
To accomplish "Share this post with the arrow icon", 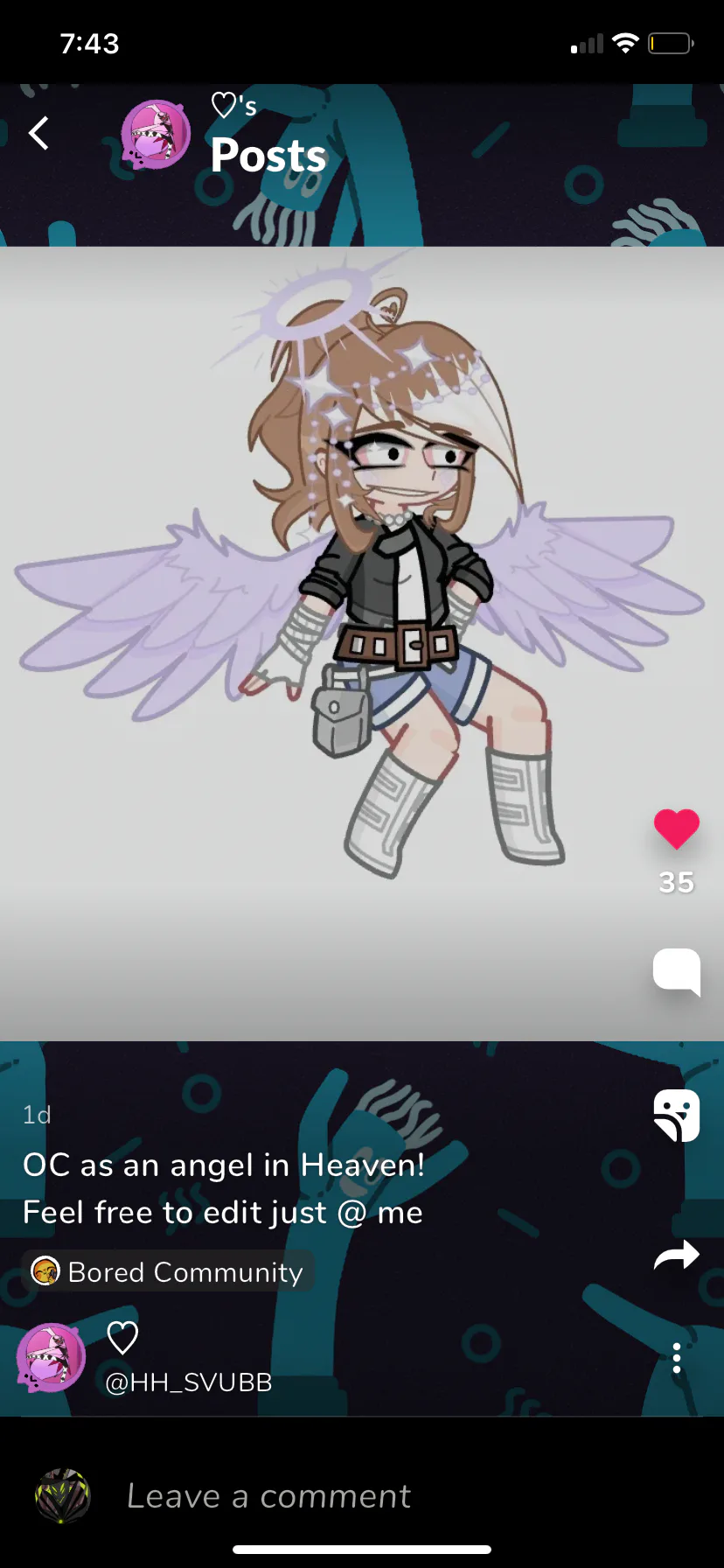I will pyautogui.click(x=677, y=1256).
